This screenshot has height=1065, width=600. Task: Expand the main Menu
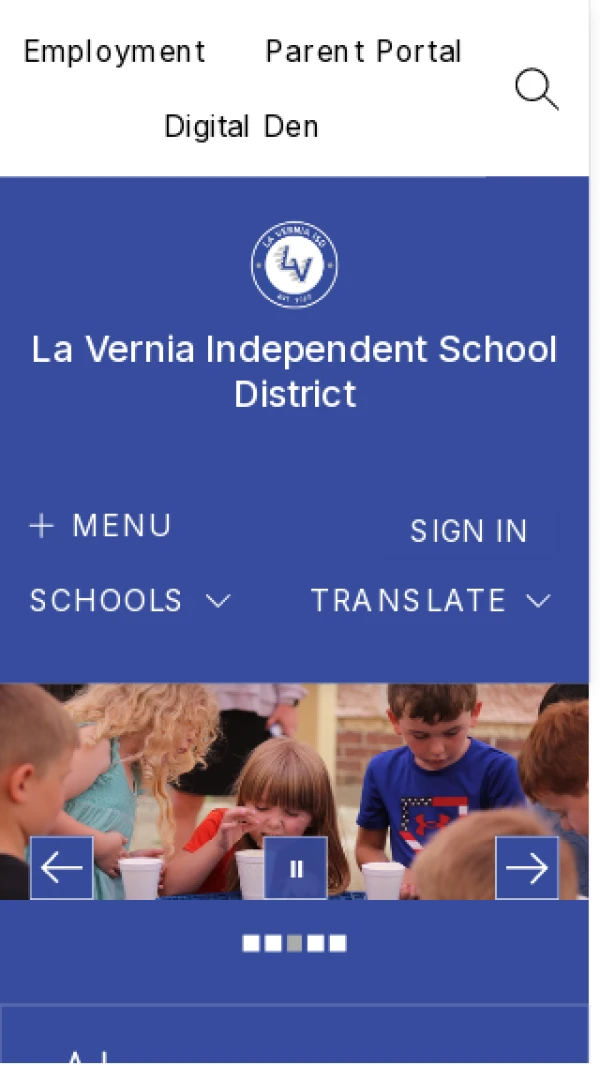[100, 526]
